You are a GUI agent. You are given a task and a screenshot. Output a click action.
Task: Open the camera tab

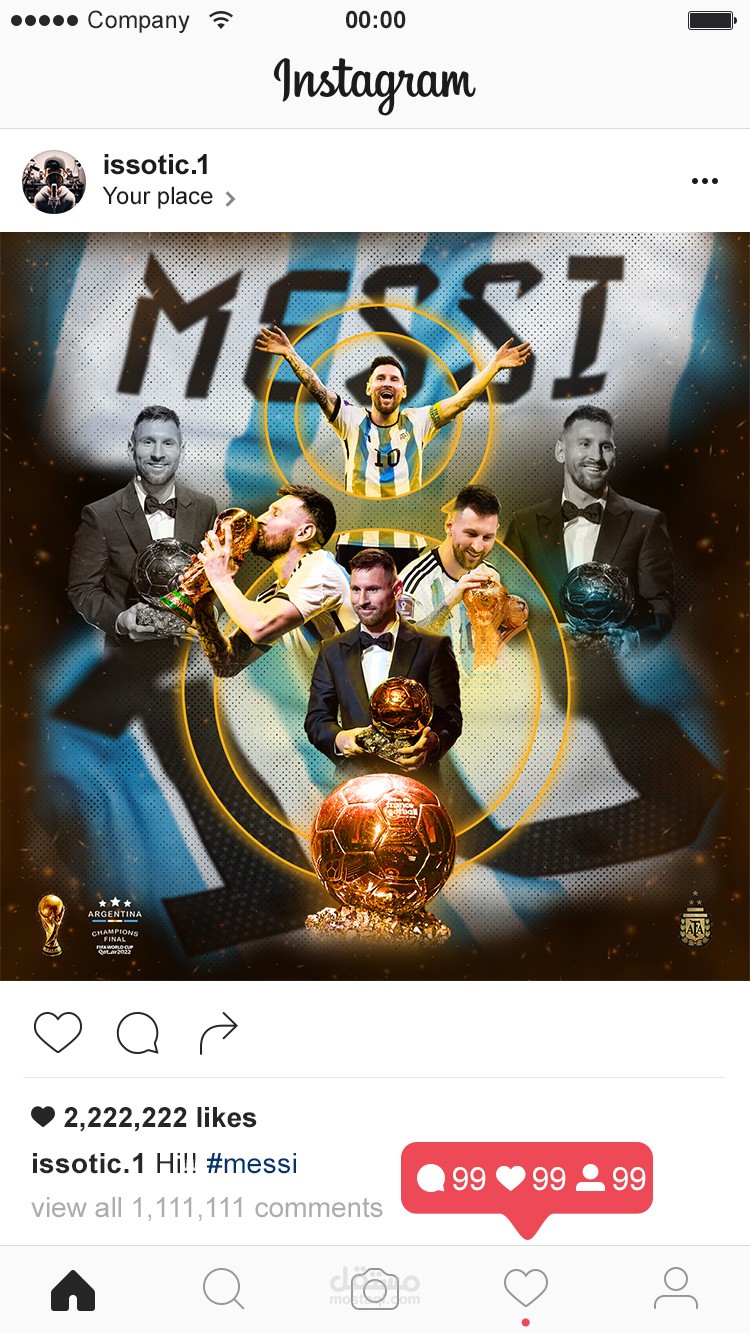[375, 1288]
